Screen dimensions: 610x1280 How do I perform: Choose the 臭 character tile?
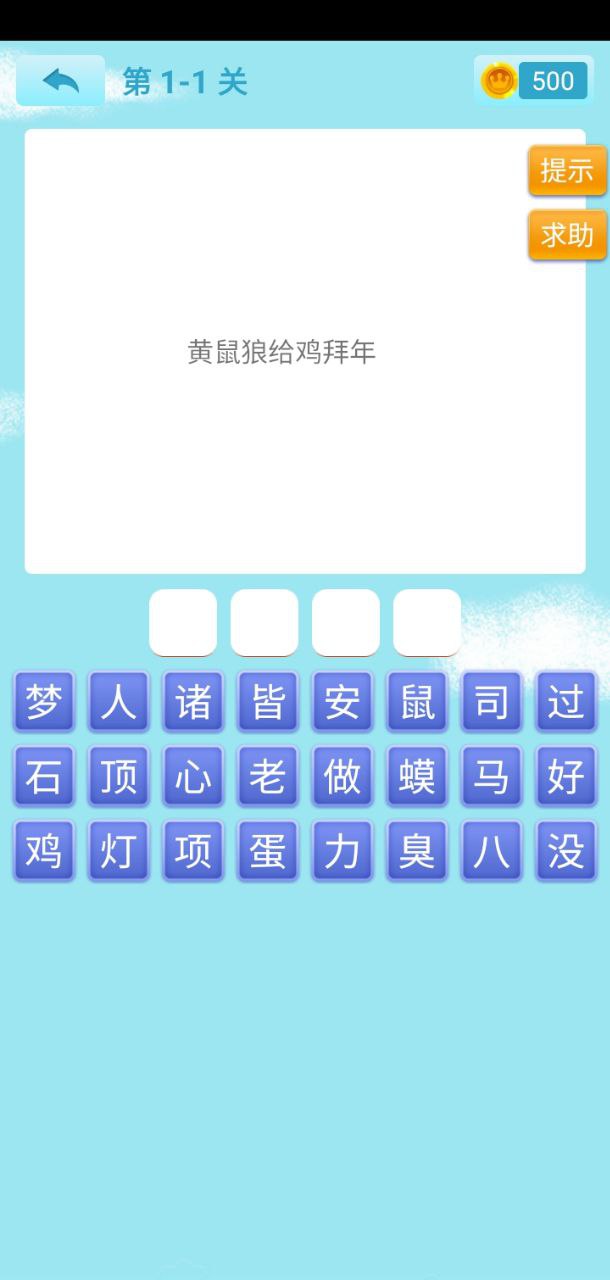coord(416,851)
